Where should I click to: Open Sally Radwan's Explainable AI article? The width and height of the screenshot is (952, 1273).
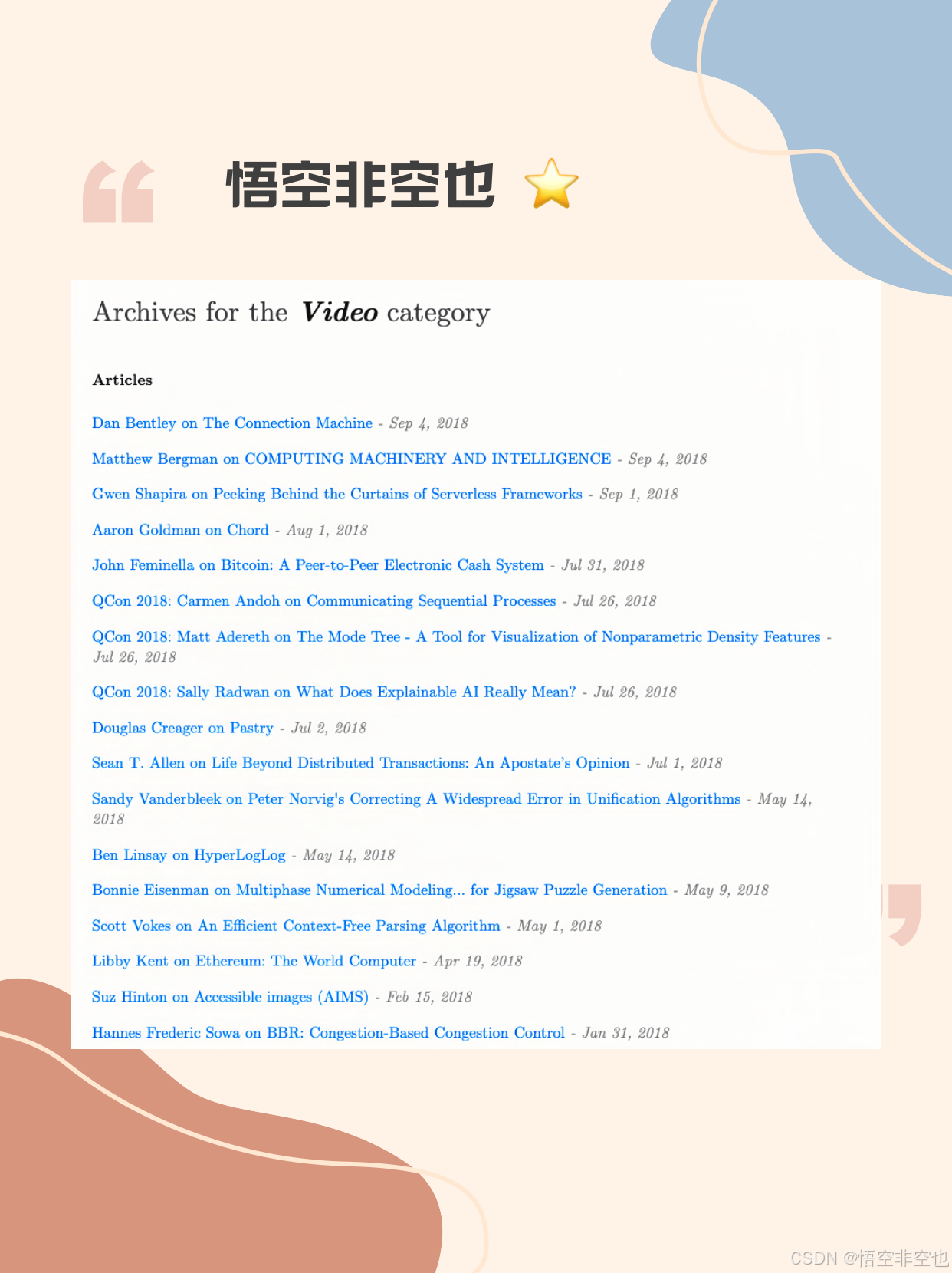(334, 692)
